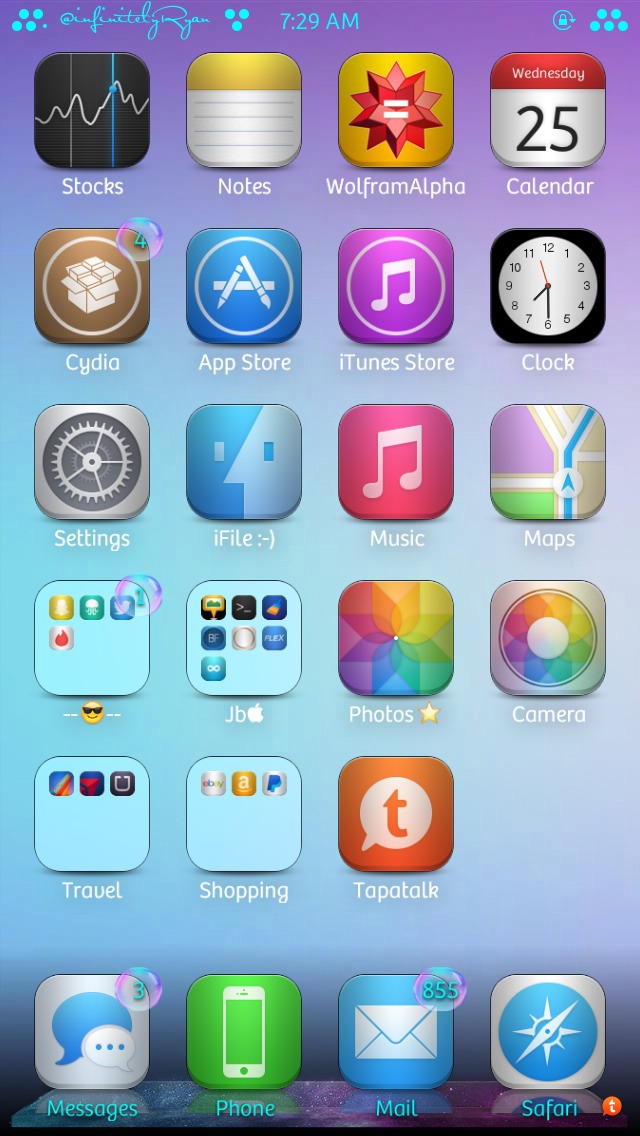Open the Photos app
This screenshot has width=640, height=1136.
[396, 638]
